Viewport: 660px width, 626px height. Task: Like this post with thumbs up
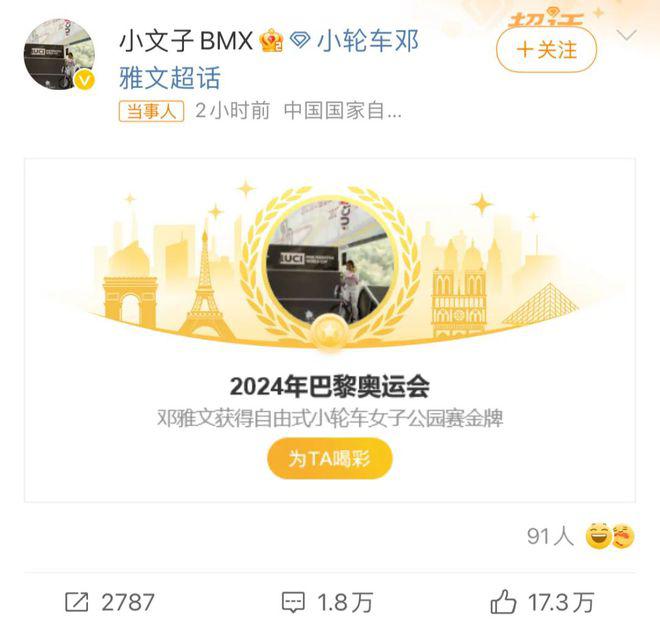click(541, 601)
